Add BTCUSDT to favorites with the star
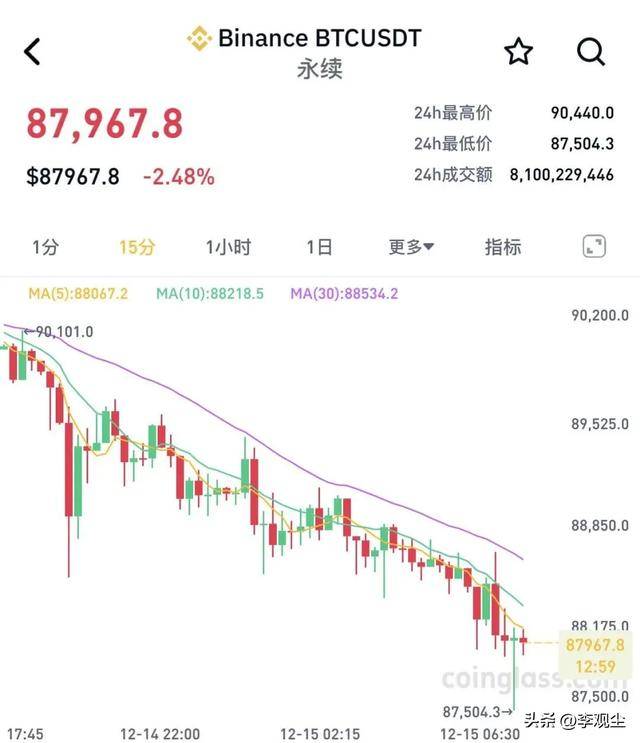This screenshot has width=640, height=743. click(x=518, y=52)
